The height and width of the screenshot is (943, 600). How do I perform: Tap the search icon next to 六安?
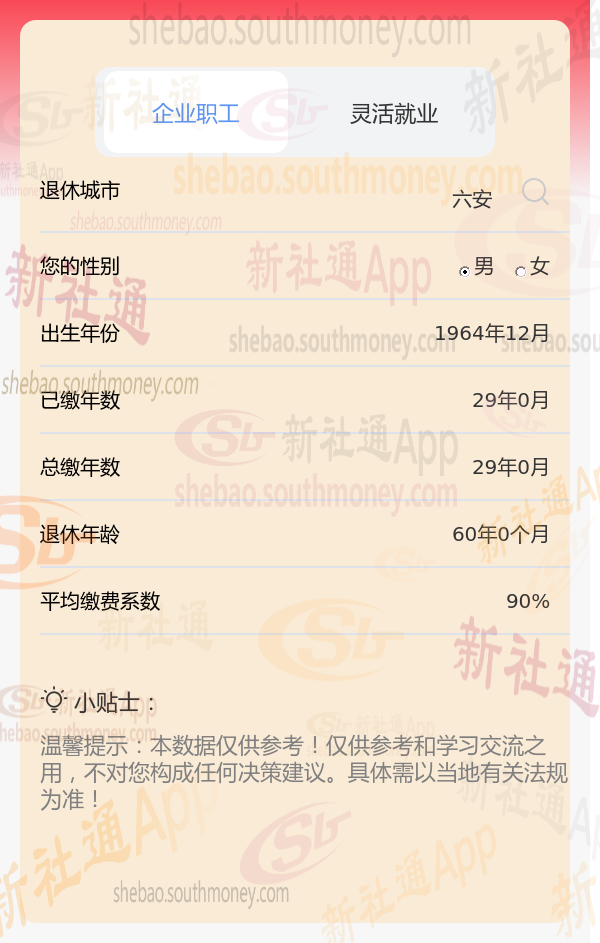534,192
